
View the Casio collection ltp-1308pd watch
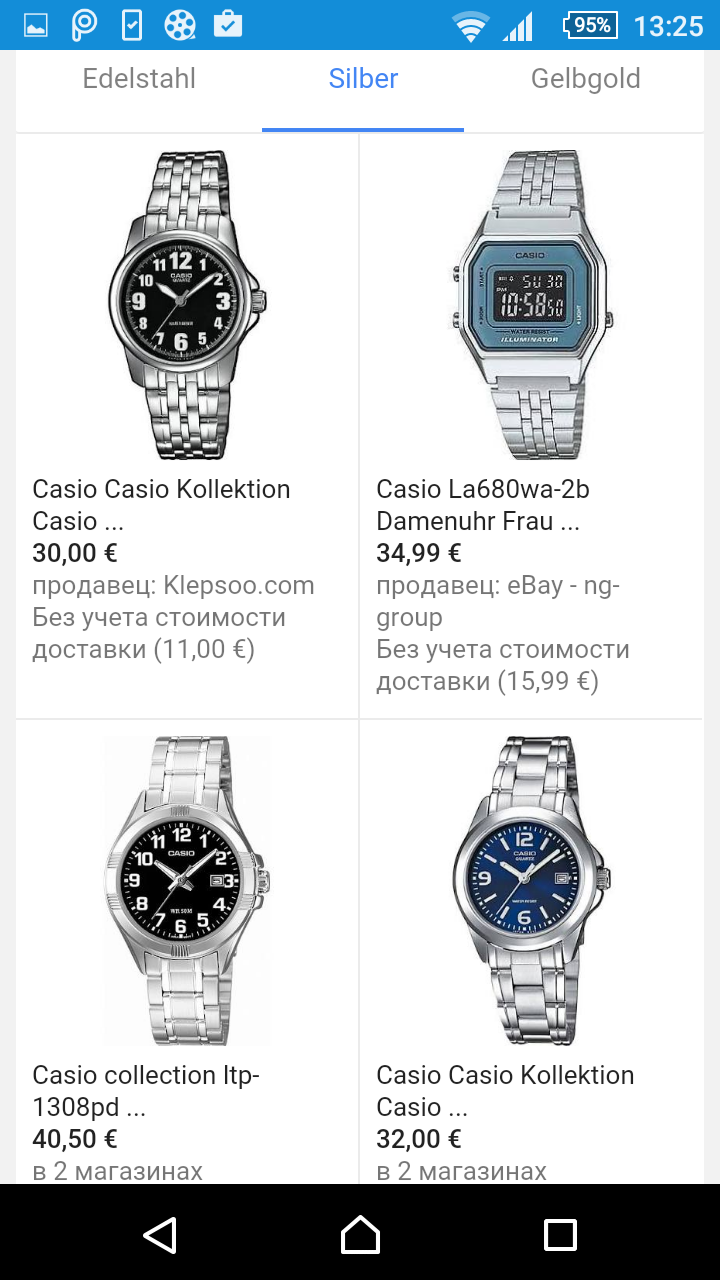(187, 952)
